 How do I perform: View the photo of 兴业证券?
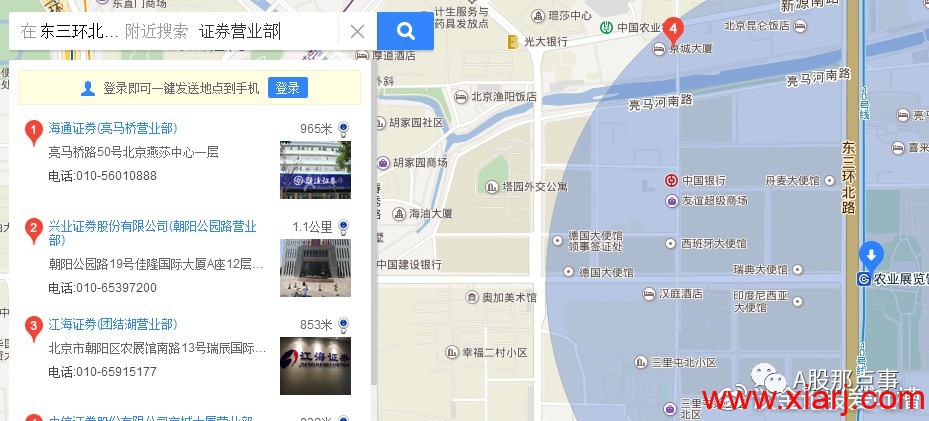[315, 267]
